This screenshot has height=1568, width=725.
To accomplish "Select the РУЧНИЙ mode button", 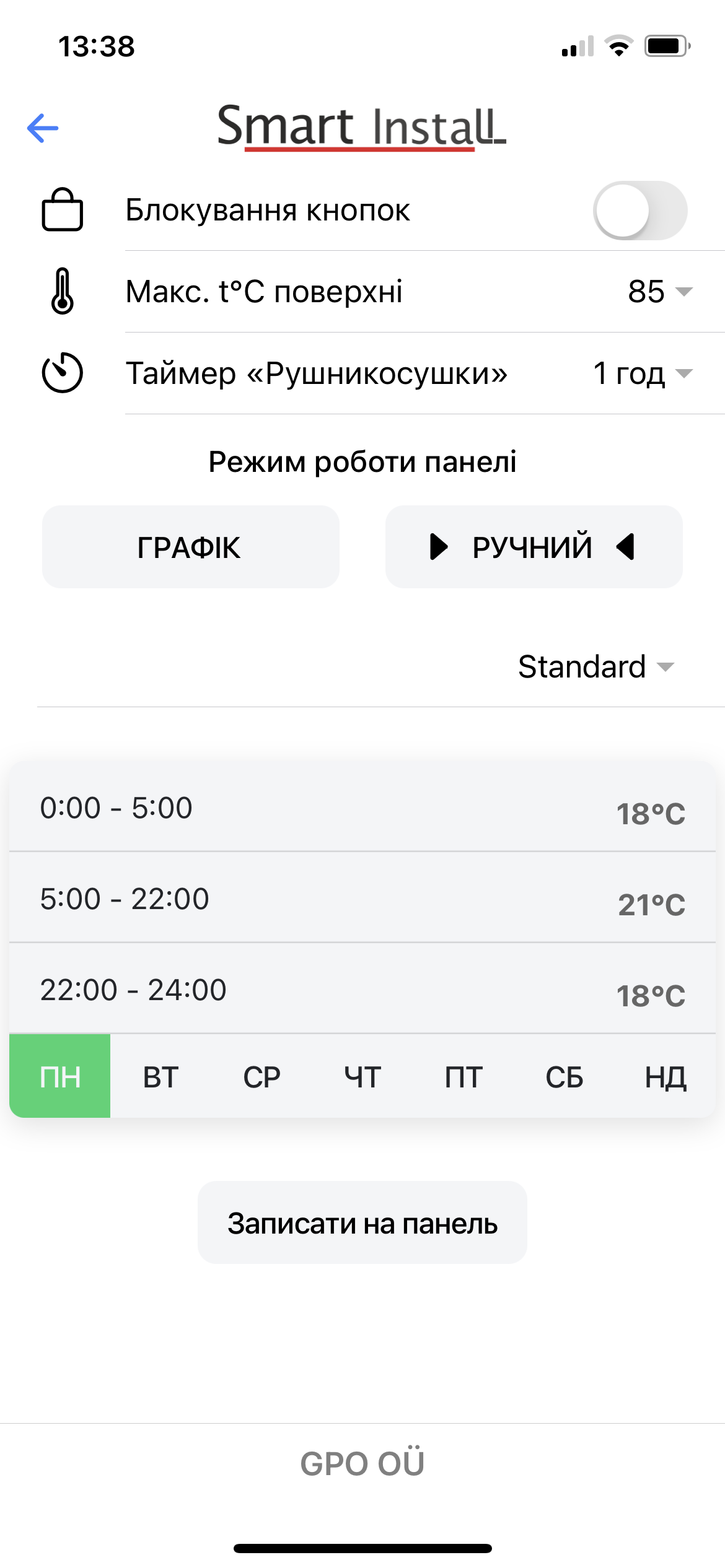I will 534,547.
